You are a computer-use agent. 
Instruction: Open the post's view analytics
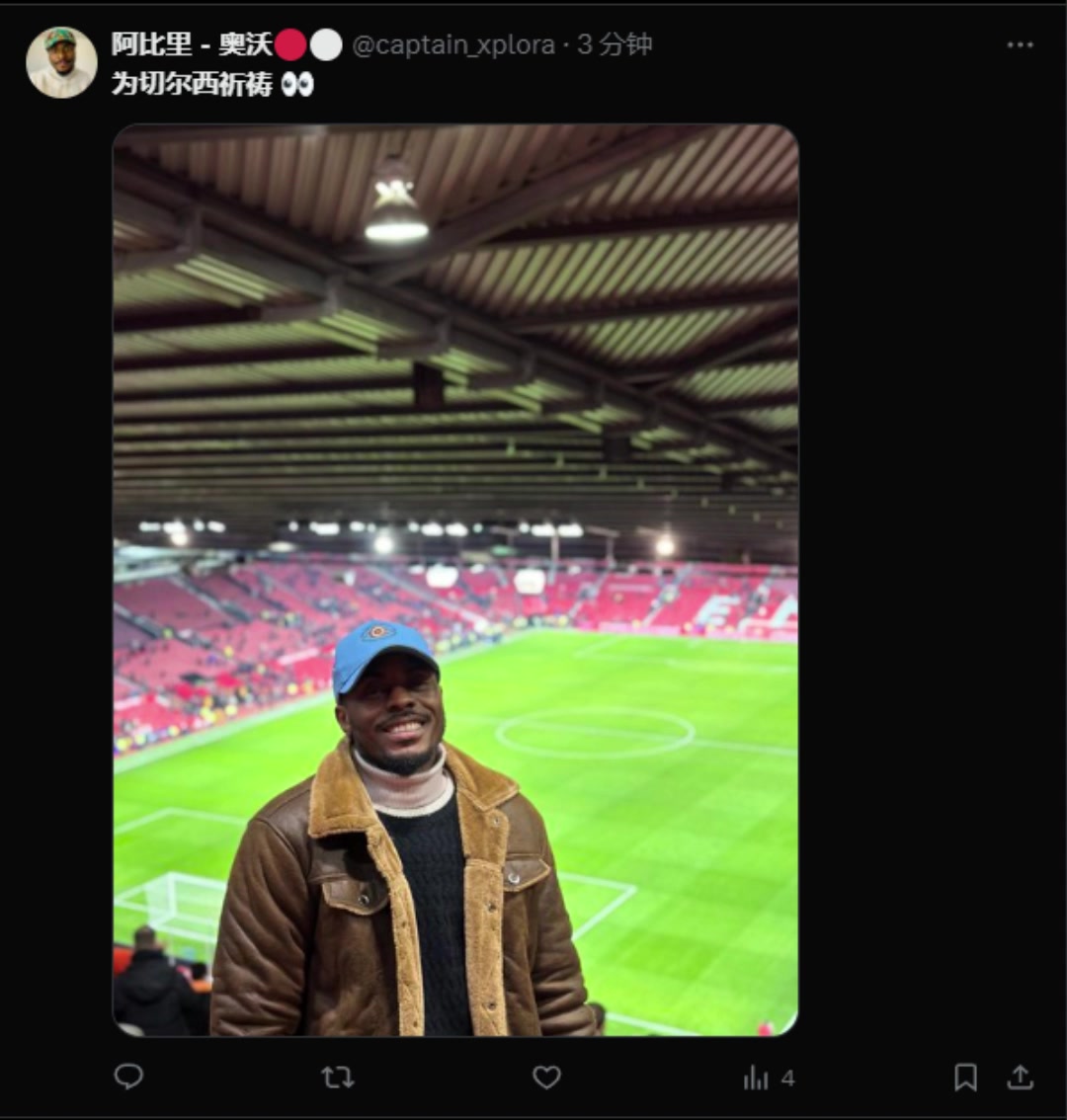pyautogui.click(x=768, y=1079)
